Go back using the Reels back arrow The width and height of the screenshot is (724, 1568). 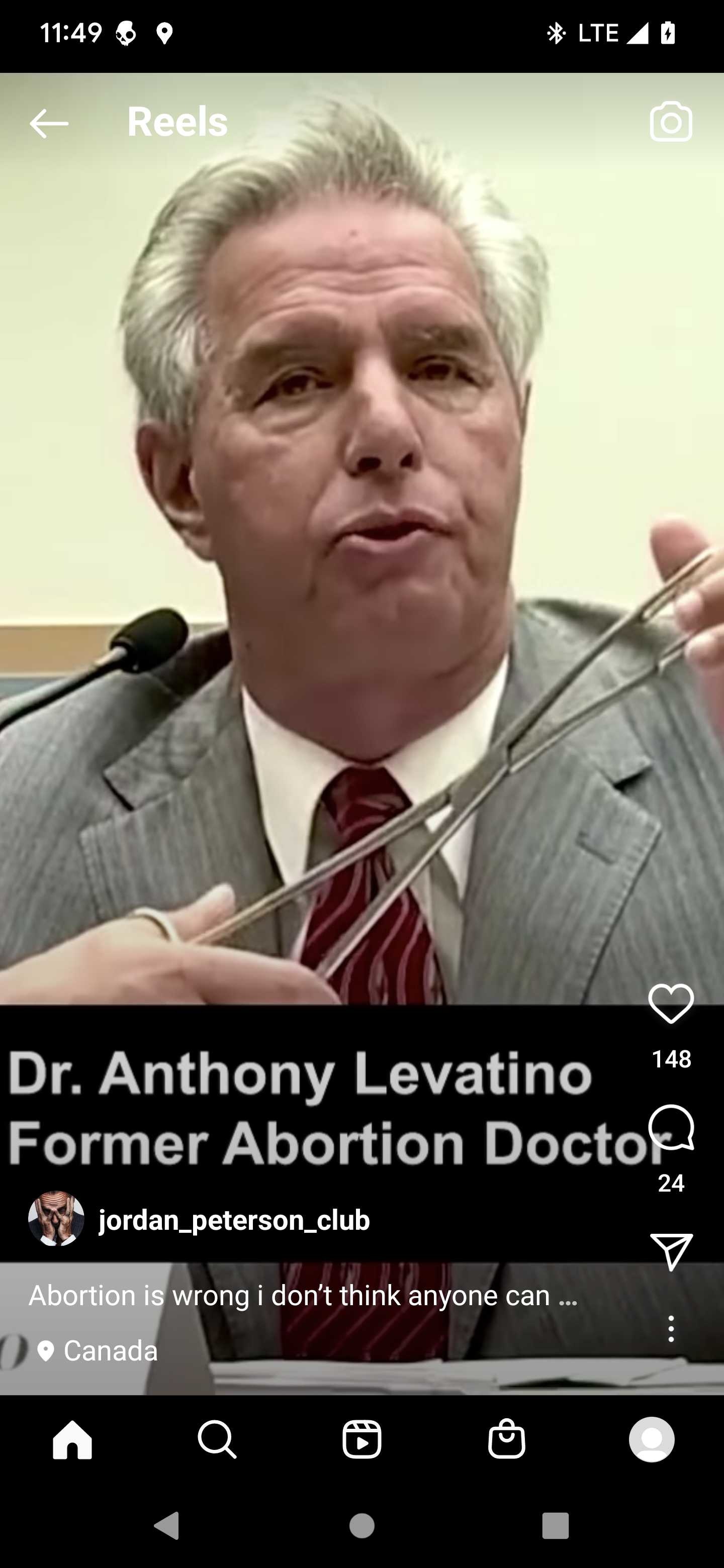coord(49,124)
